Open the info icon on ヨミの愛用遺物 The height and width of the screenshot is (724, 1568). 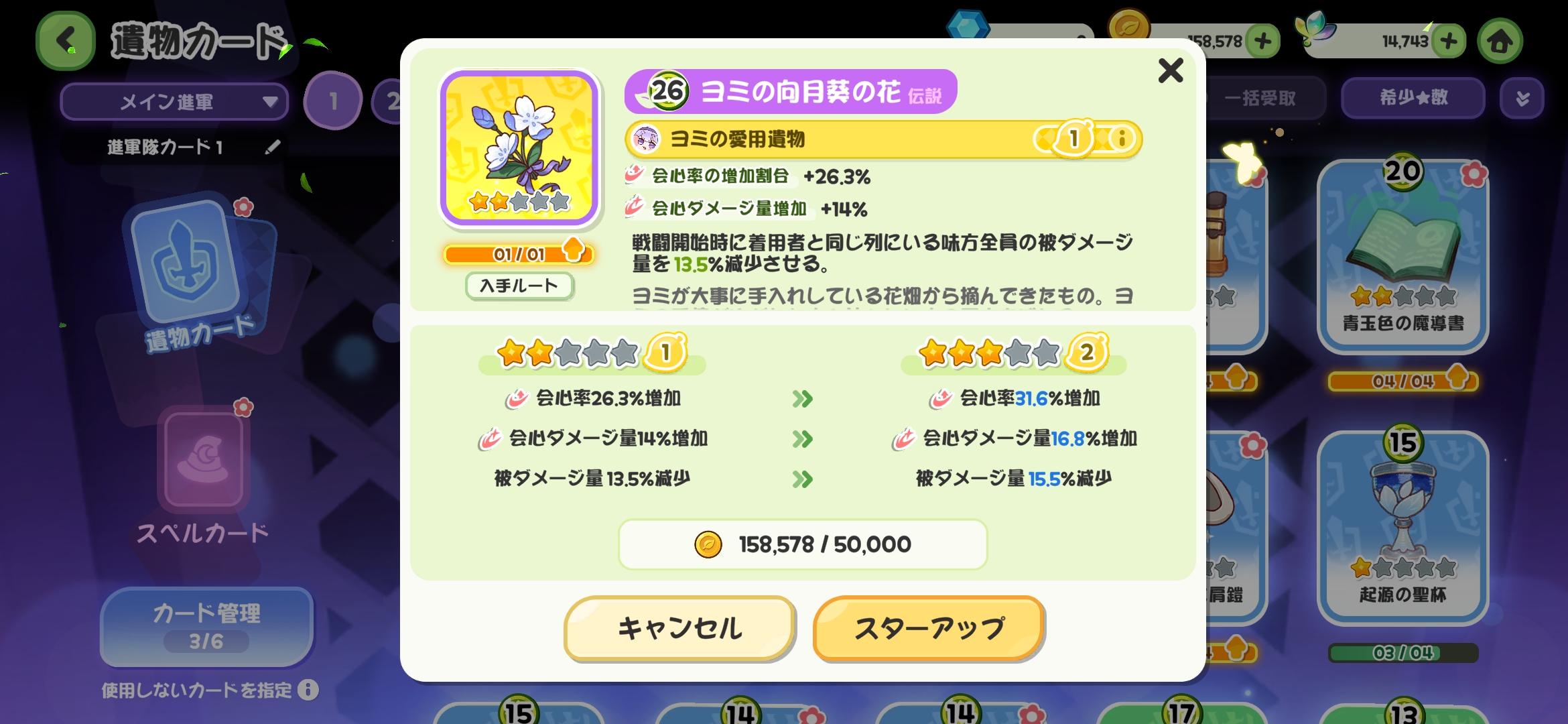(x=1121, y=139)
